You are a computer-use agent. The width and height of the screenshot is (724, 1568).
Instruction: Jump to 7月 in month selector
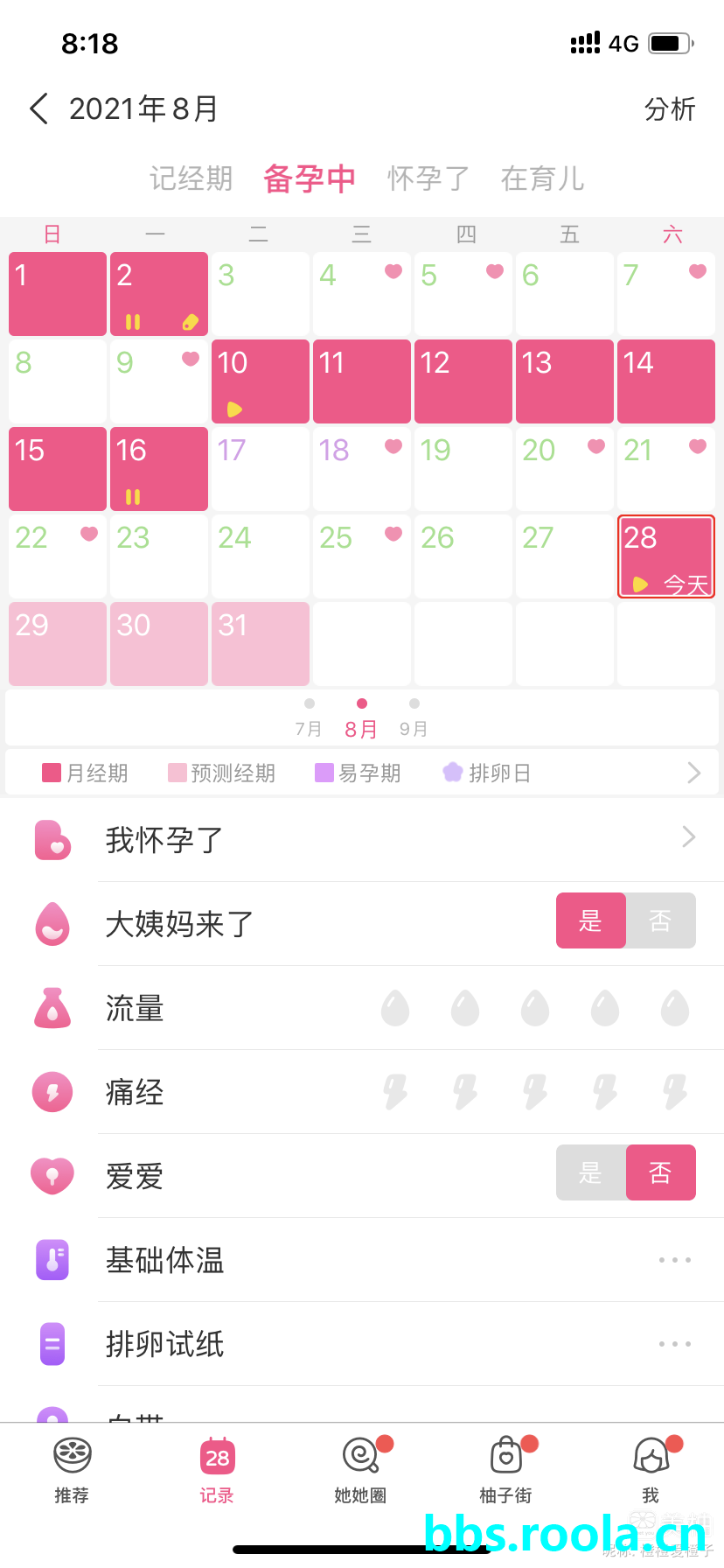click(x=309, y=719)
